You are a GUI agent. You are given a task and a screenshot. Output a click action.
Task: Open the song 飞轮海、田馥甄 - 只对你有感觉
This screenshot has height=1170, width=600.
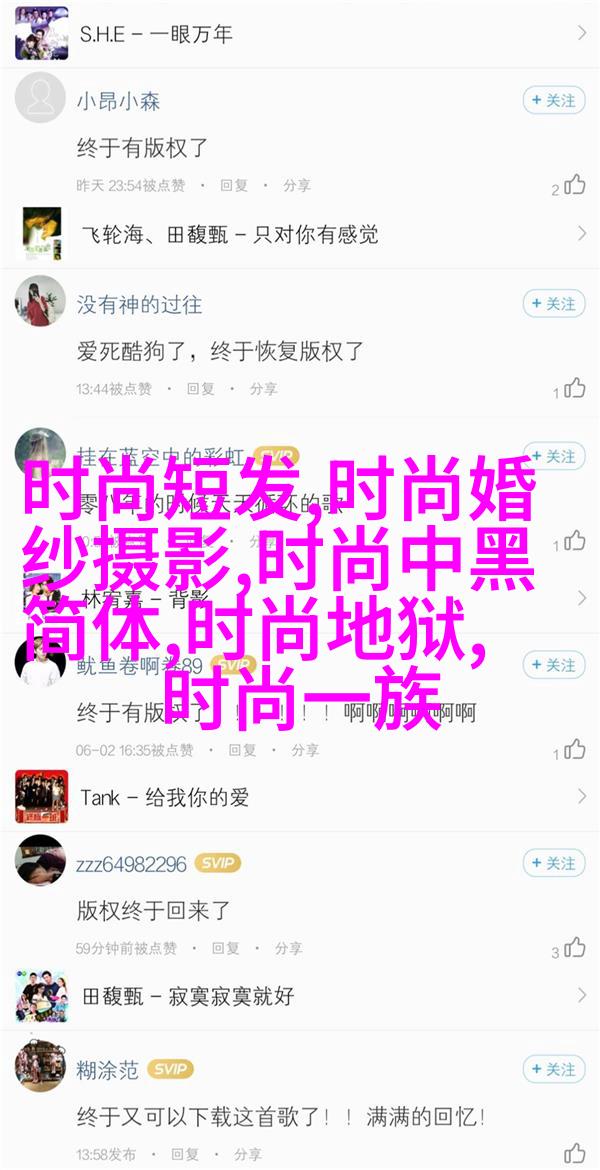click(x=300, y=234)
